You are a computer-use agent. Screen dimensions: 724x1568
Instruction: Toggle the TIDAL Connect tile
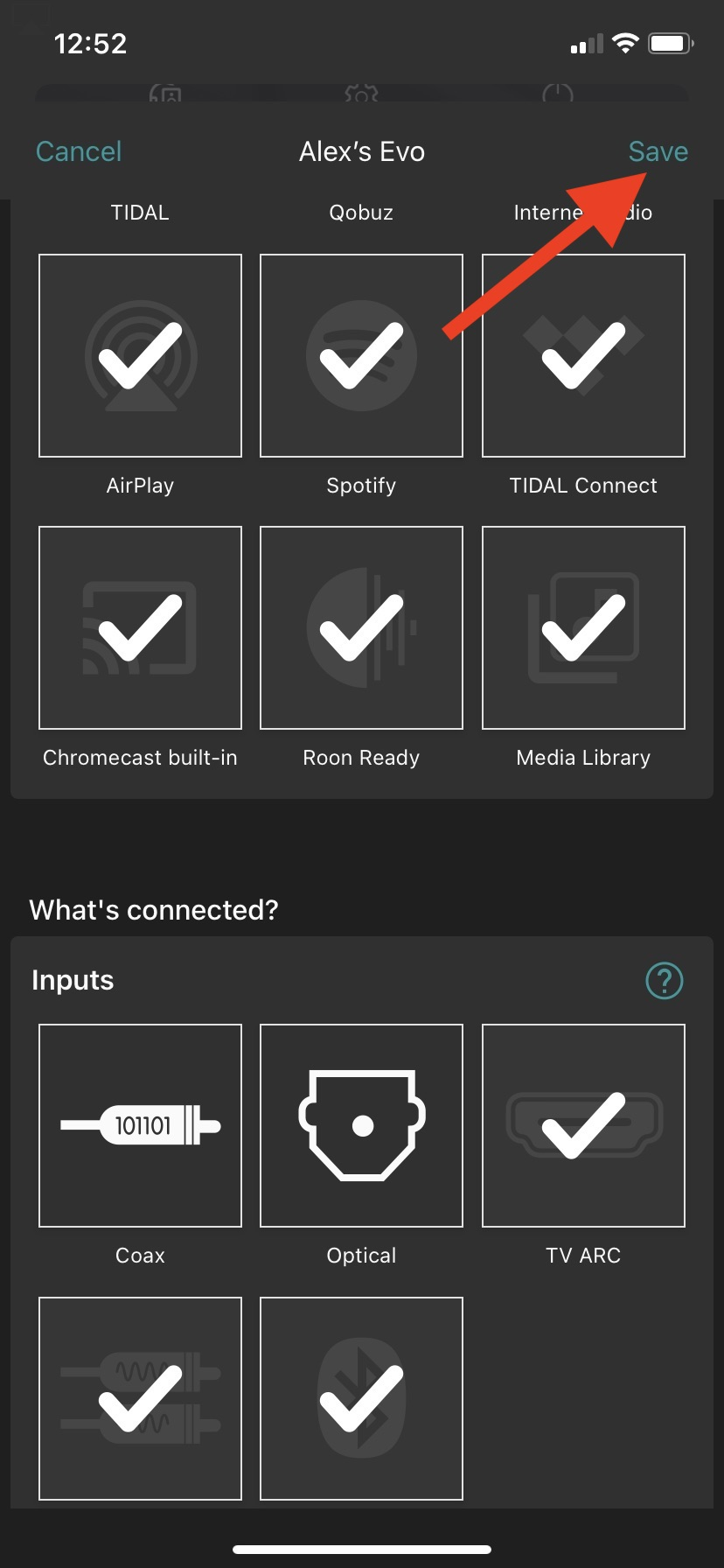[583, 355]
